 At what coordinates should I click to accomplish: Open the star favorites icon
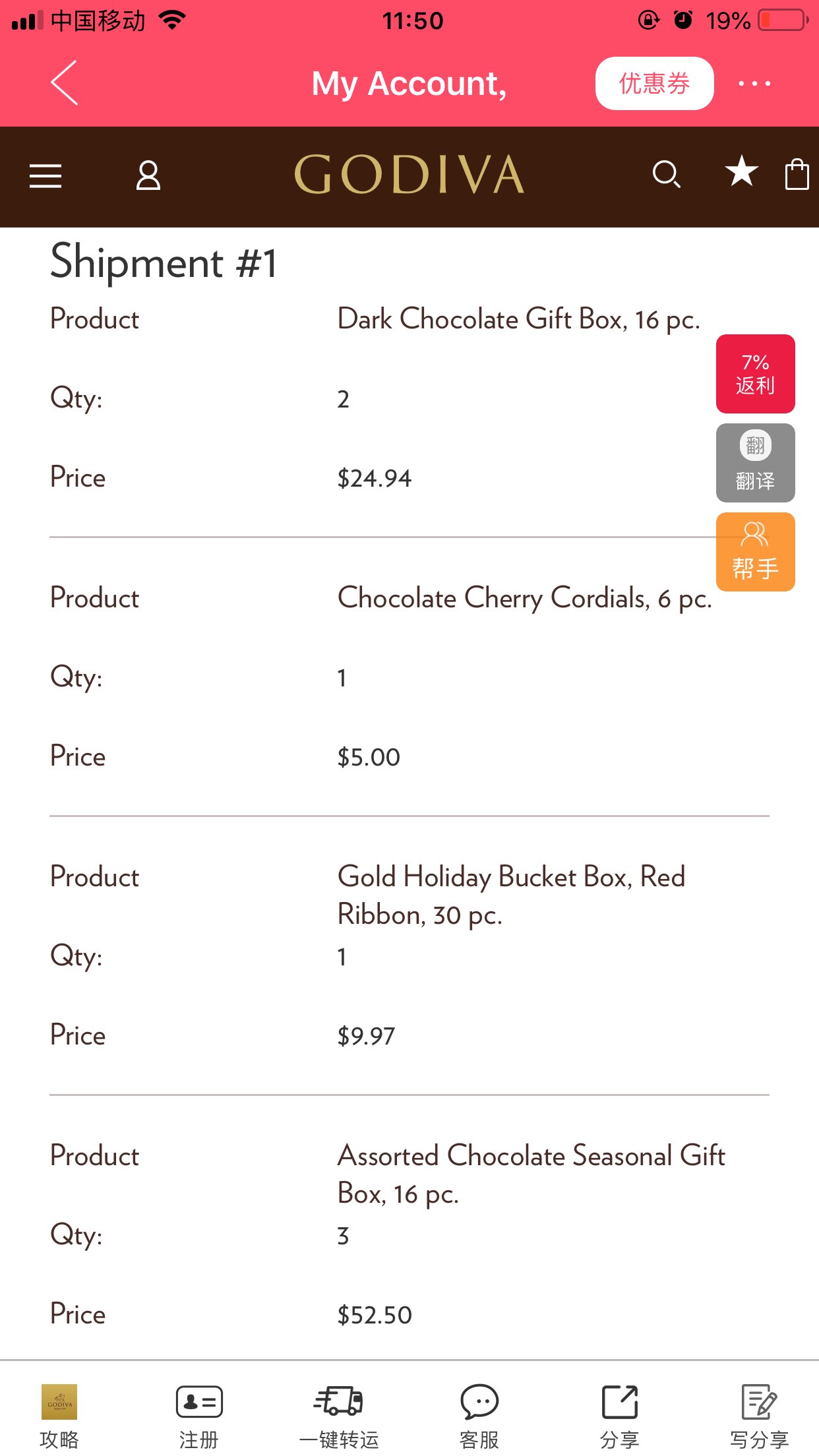[742, 172]
